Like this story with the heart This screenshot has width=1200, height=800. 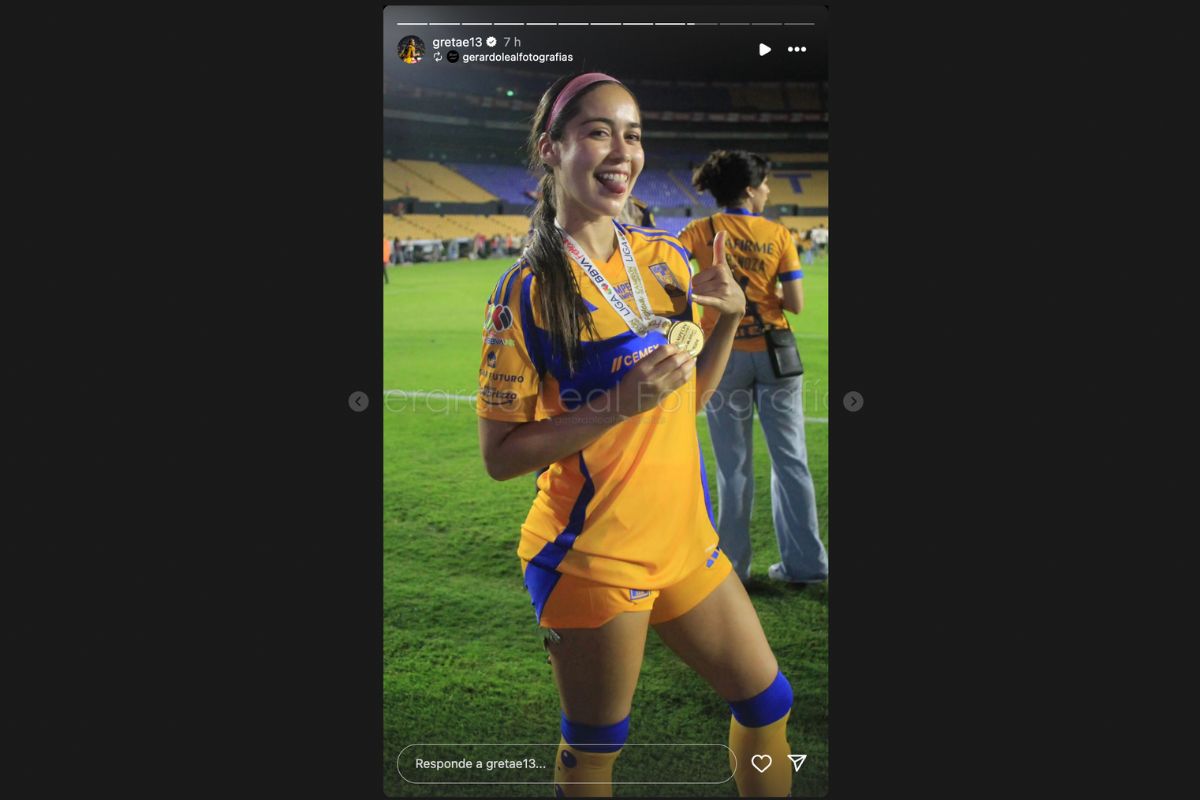(x=761, y=763)
